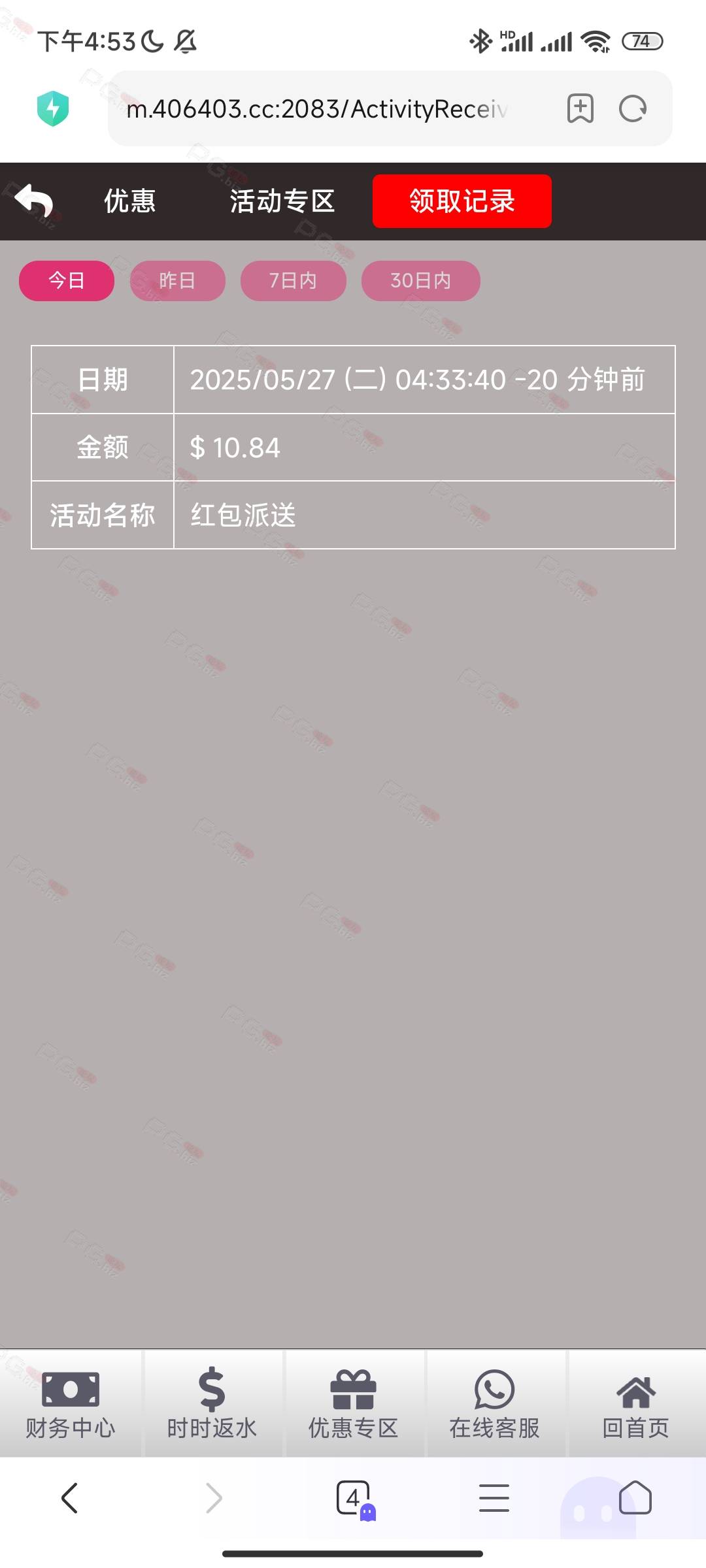Screen dimensions: 706x1568
Task: Open the 活动专区 tab
Action: [282, 201]
